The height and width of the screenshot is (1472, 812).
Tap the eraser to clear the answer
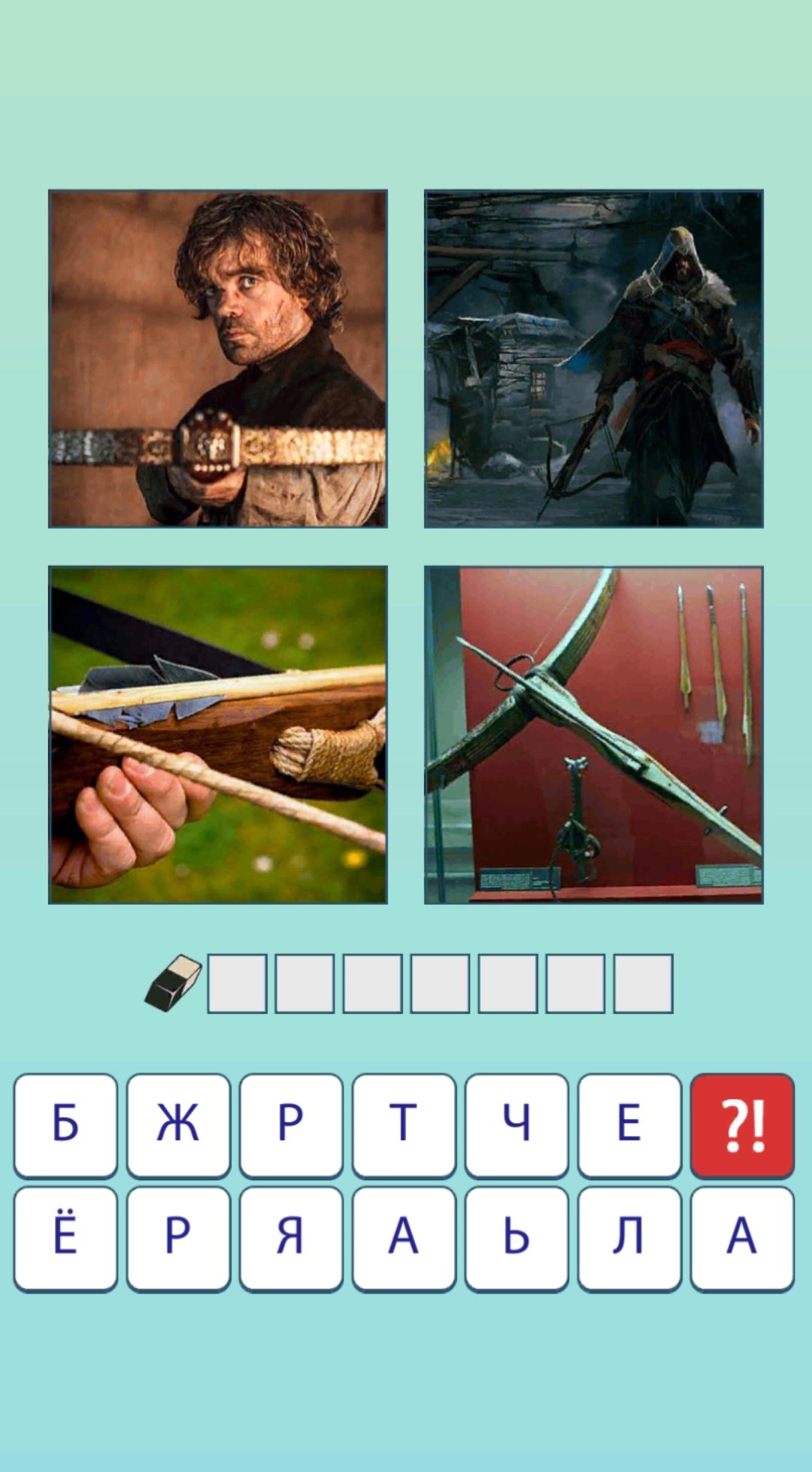174,982
